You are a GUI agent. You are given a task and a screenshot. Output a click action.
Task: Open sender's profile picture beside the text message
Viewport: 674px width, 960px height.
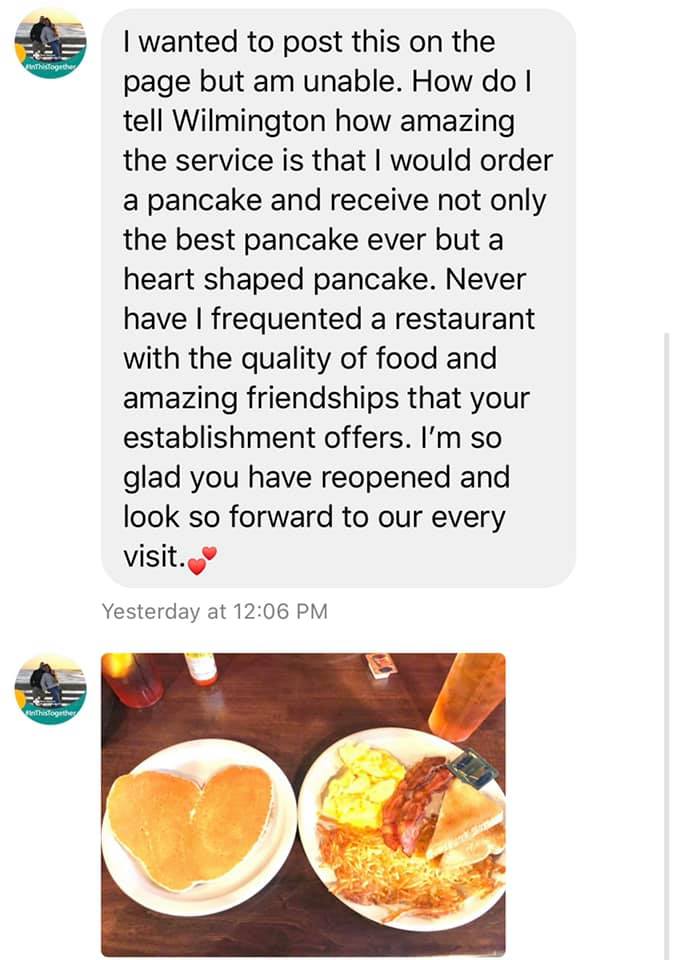coord(50,45)
